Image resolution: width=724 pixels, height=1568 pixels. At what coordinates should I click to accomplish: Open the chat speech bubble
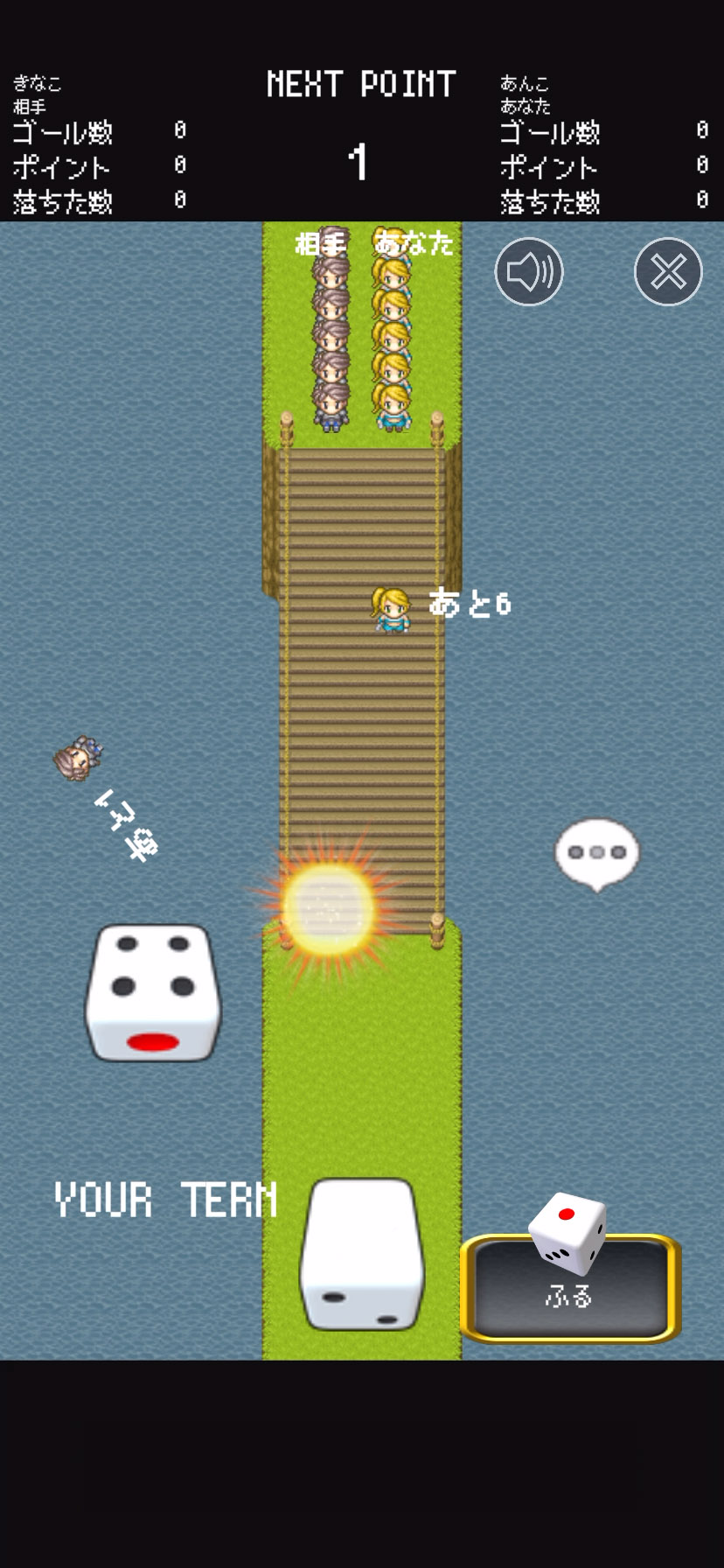597,853
